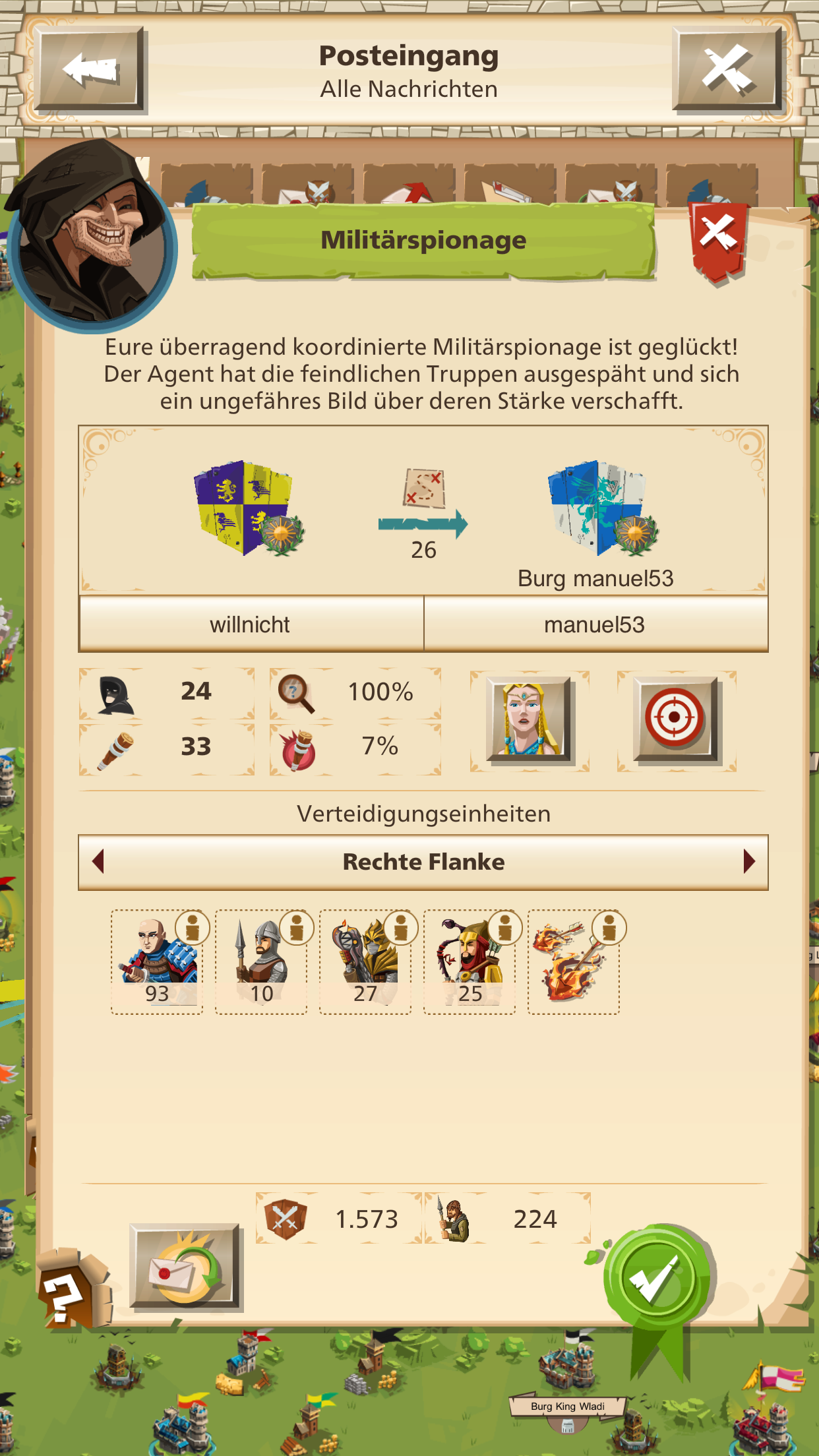Go back from the Posteingang screen
The width and height of the screenshot is (819, 1456).
tap(90, 69)
